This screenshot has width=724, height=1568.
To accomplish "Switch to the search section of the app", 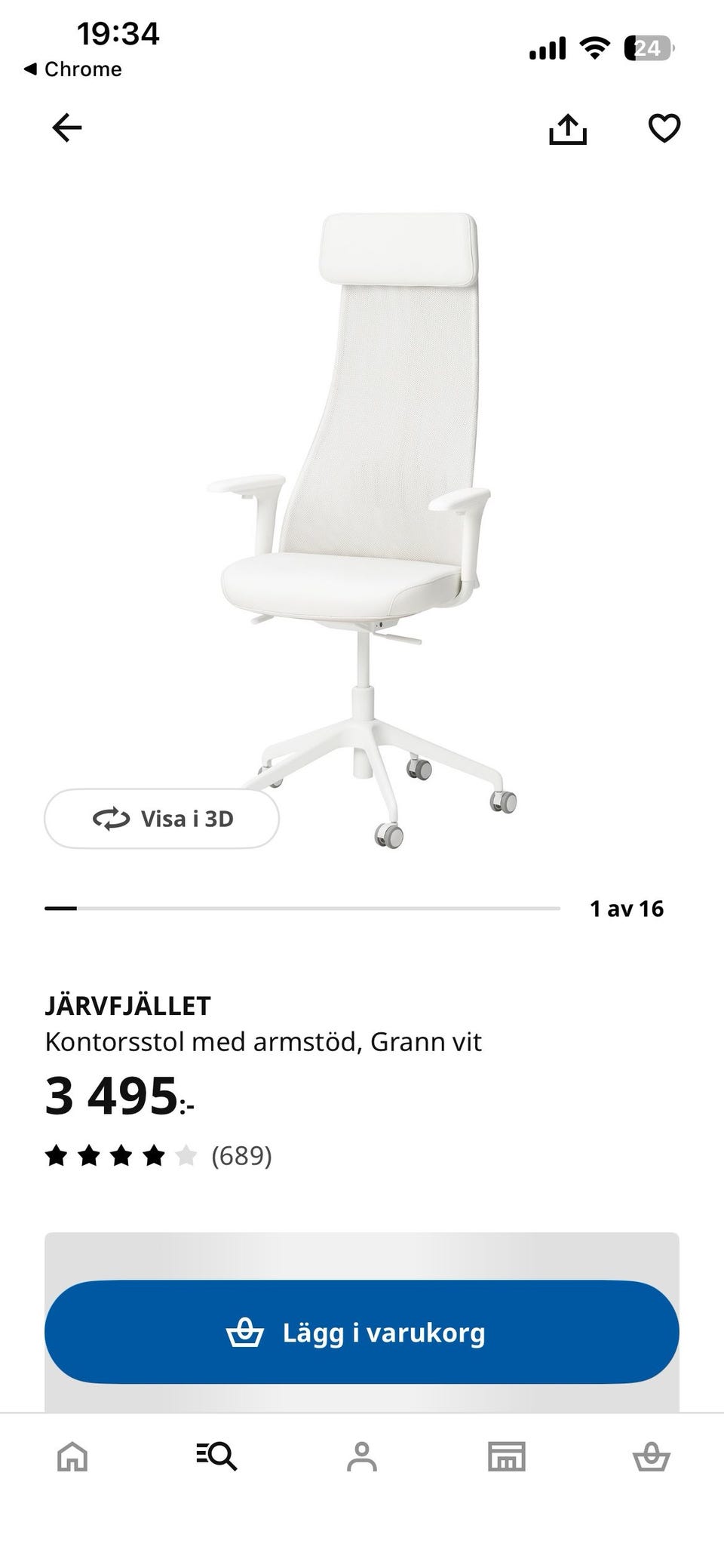I will (x=217, y=1457).
